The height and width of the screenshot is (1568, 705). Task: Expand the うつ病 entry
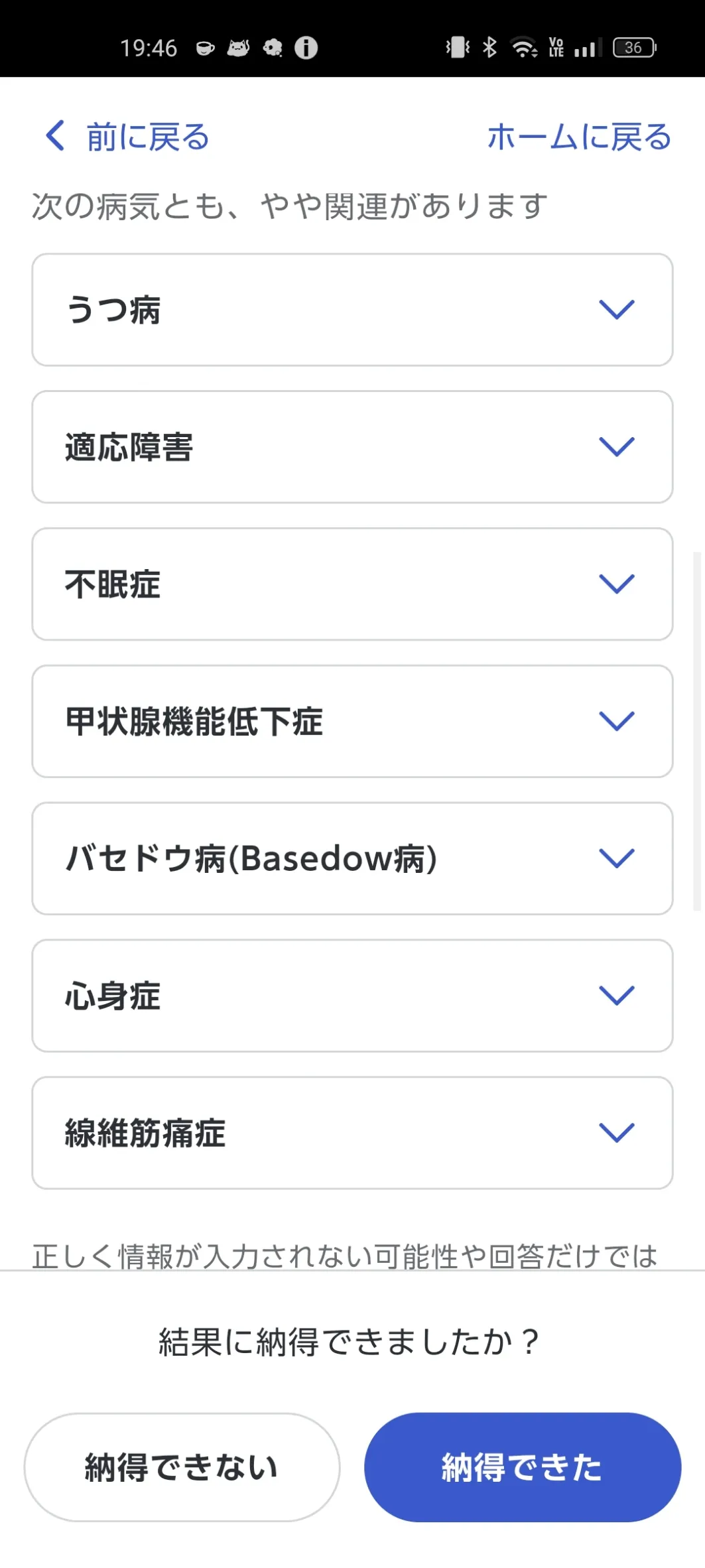352,310
